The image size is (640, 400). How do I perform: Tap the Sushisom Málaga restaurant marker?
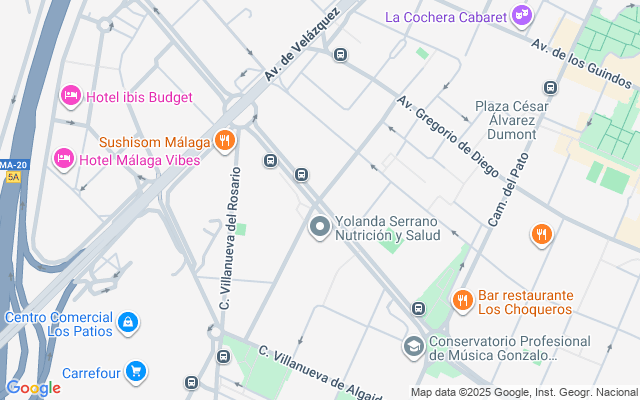(x=224, y=141)
